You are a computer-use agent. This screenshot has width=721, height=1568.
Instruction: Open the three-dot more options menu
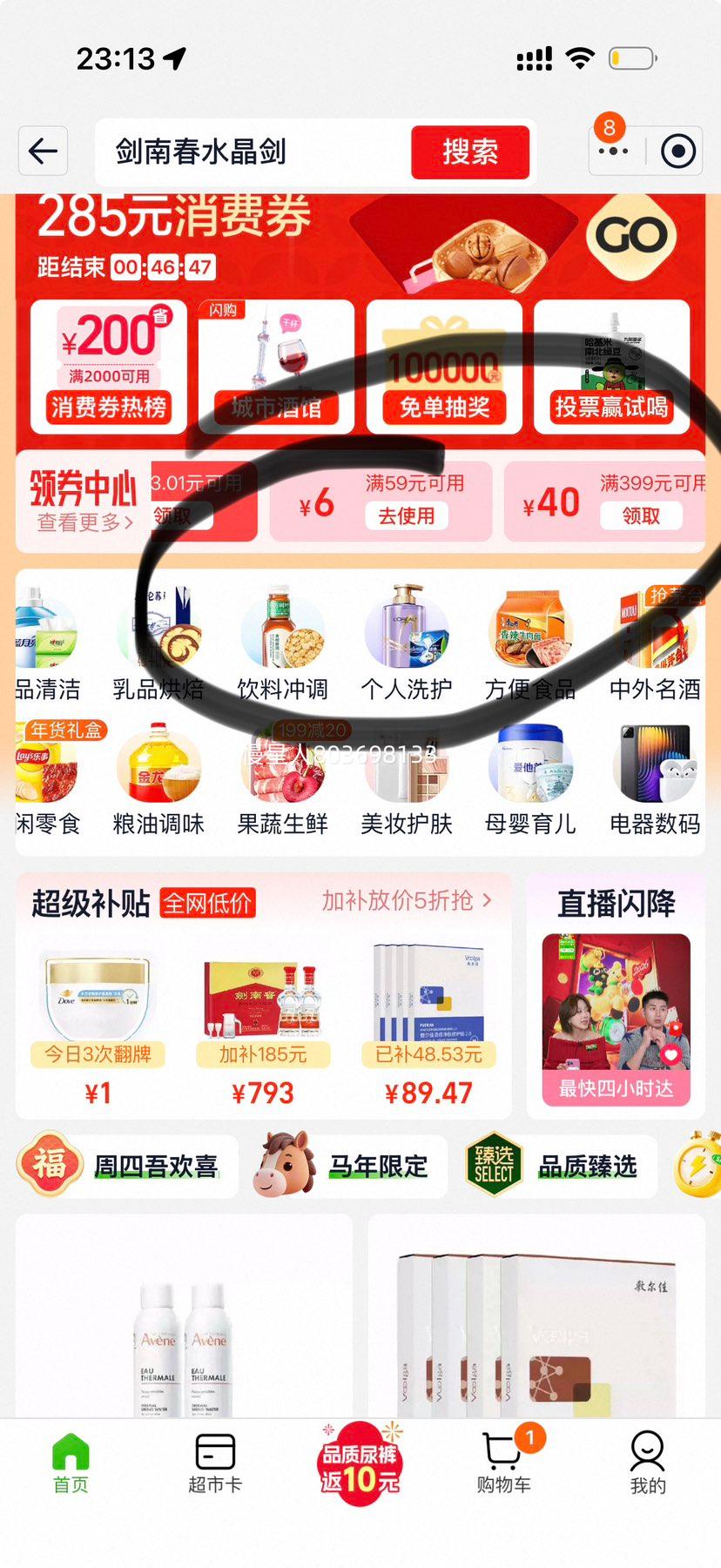point(613,150)
